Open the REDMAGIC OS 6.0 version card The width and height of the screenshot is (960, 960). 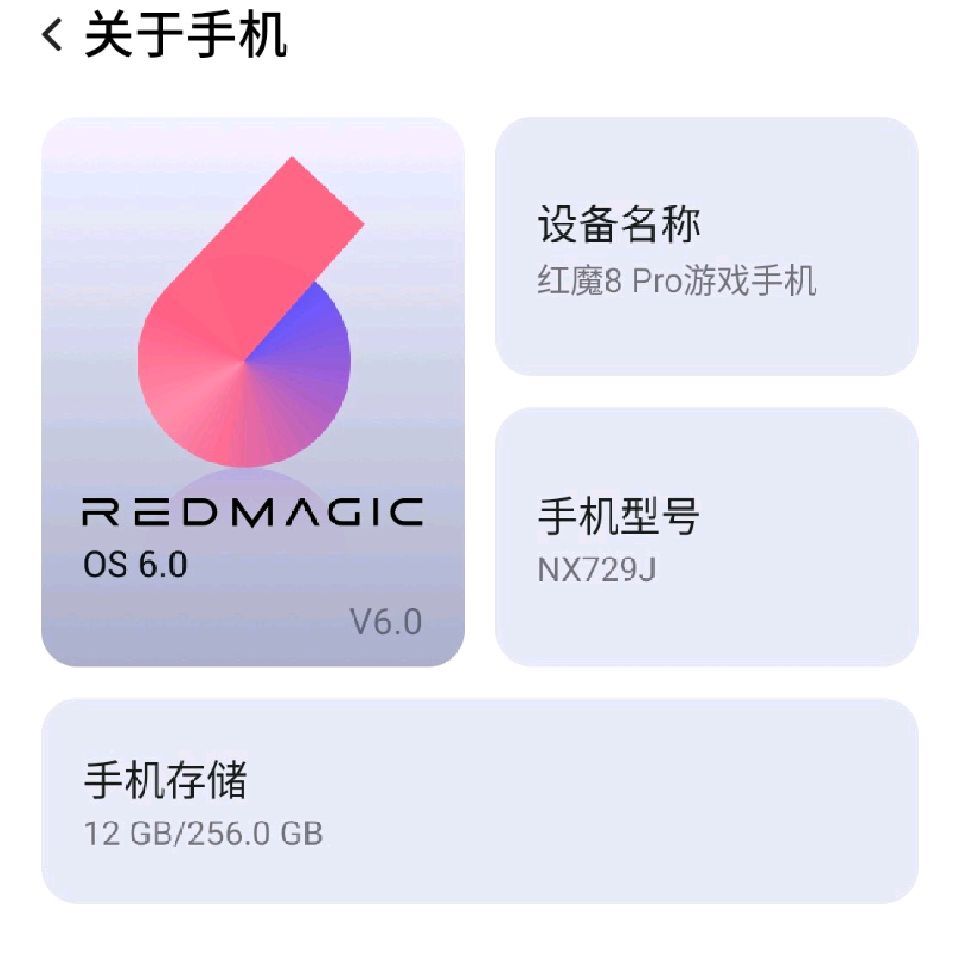pos(252,392)
